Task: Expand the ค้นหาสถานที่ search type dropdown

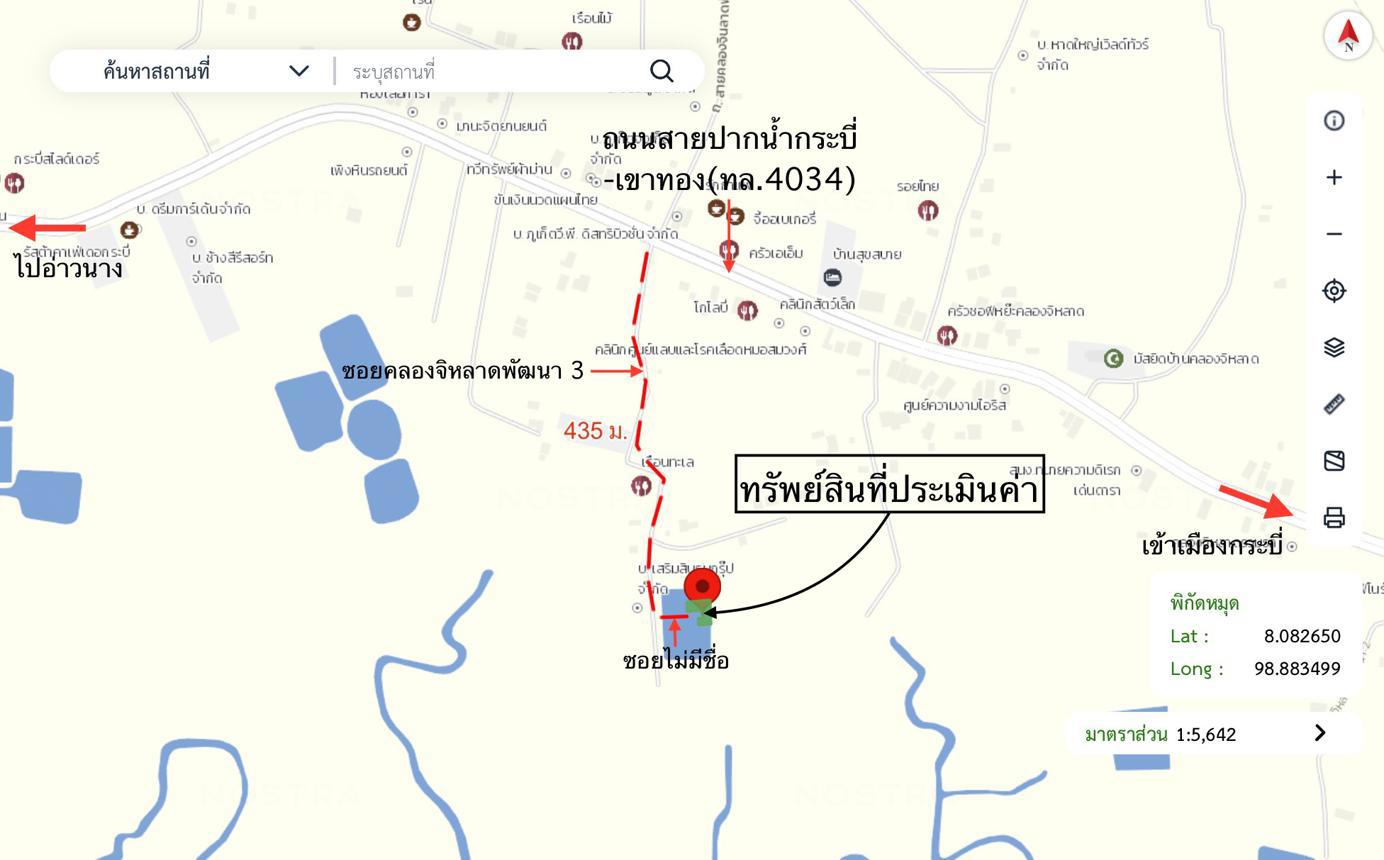Action: [298, 71]
